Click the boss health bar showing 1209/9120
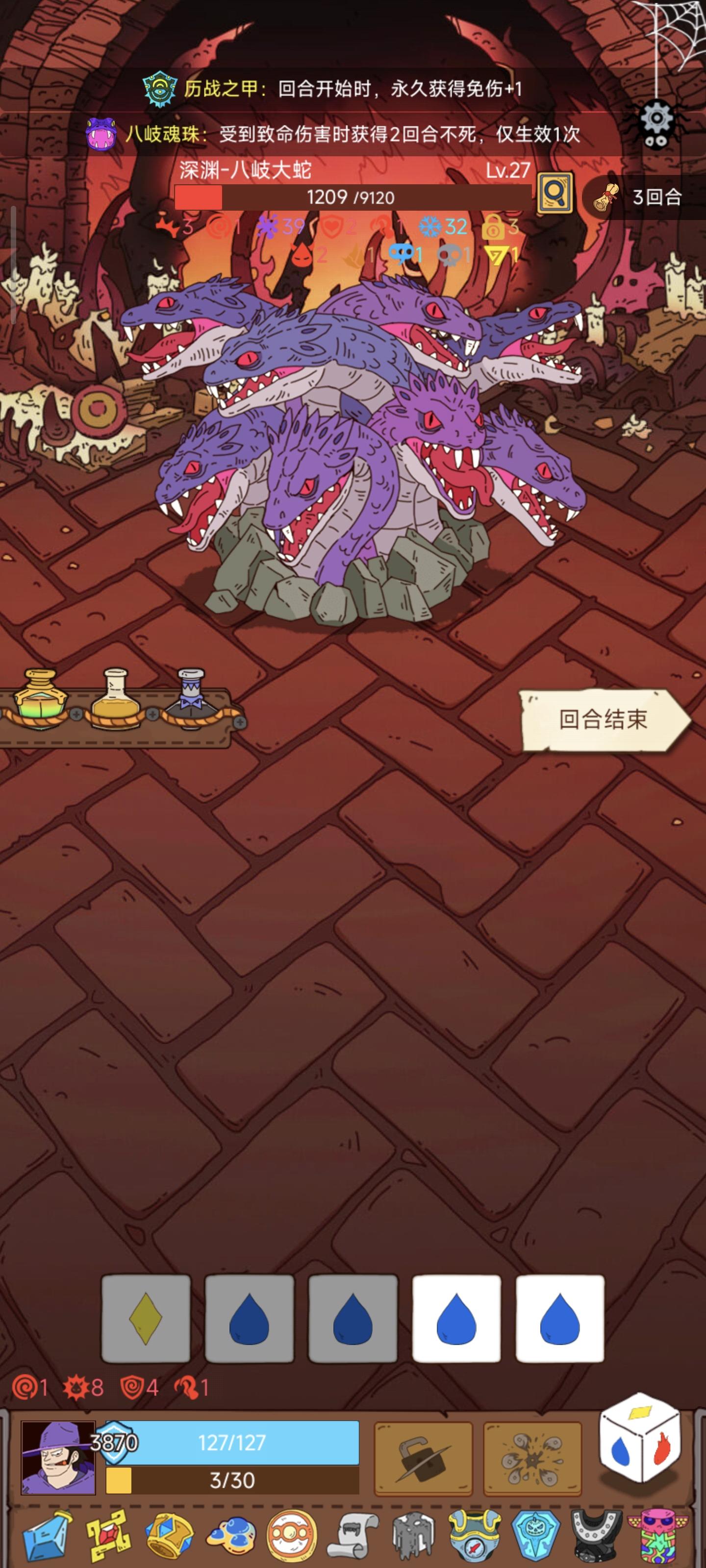Viewport: 706px width, 1568px height. [350, 196]
